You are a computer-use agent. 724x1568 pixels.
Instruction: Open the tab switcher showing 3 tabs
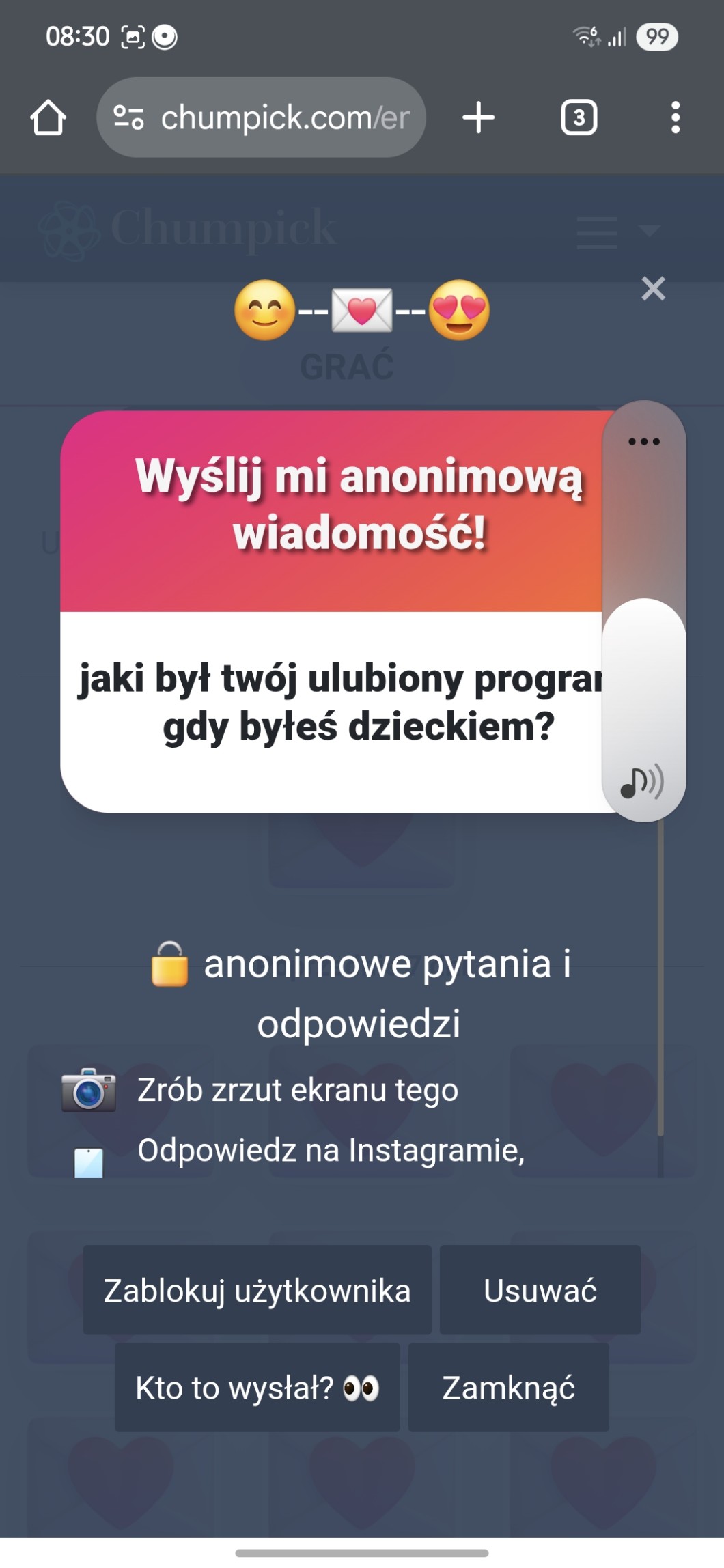(x=579, y=117)
